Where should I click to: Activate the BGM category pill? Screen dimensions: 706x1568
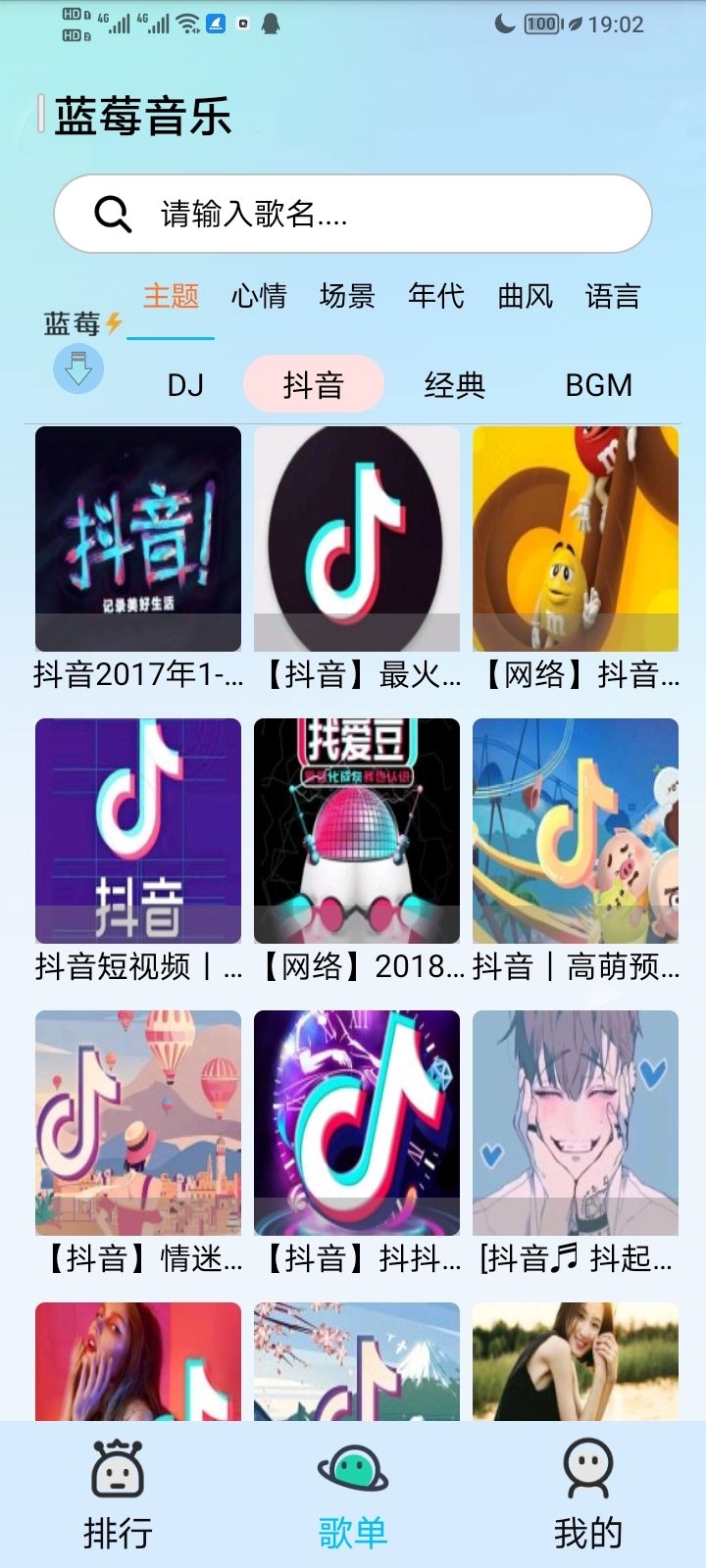[x=599, y=384]
